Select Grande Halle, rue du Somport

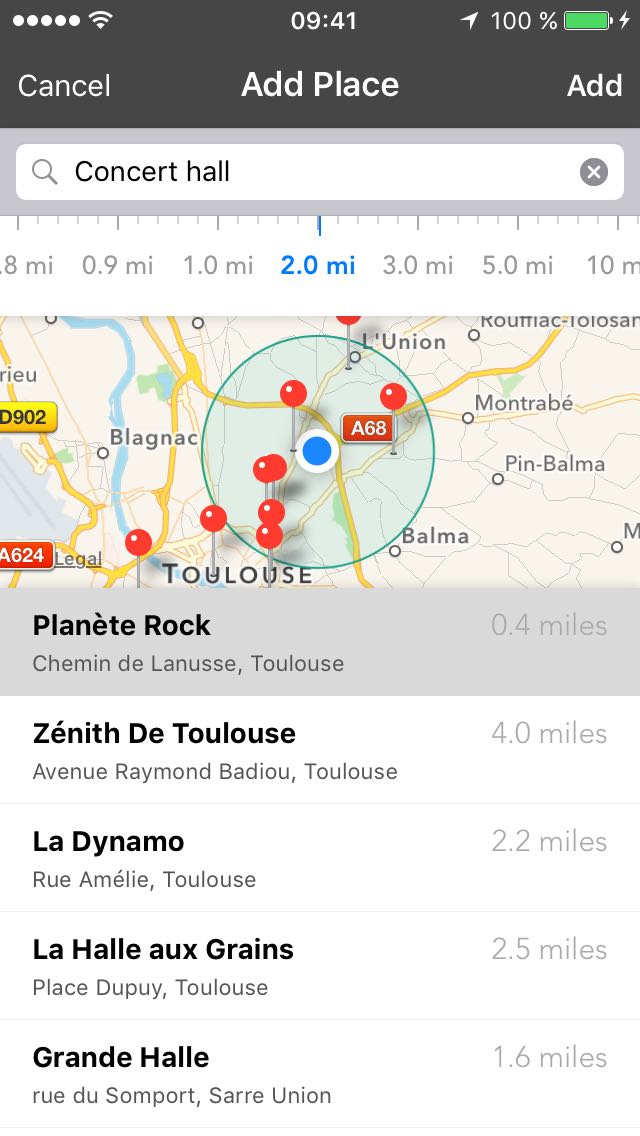[320, 1074]
